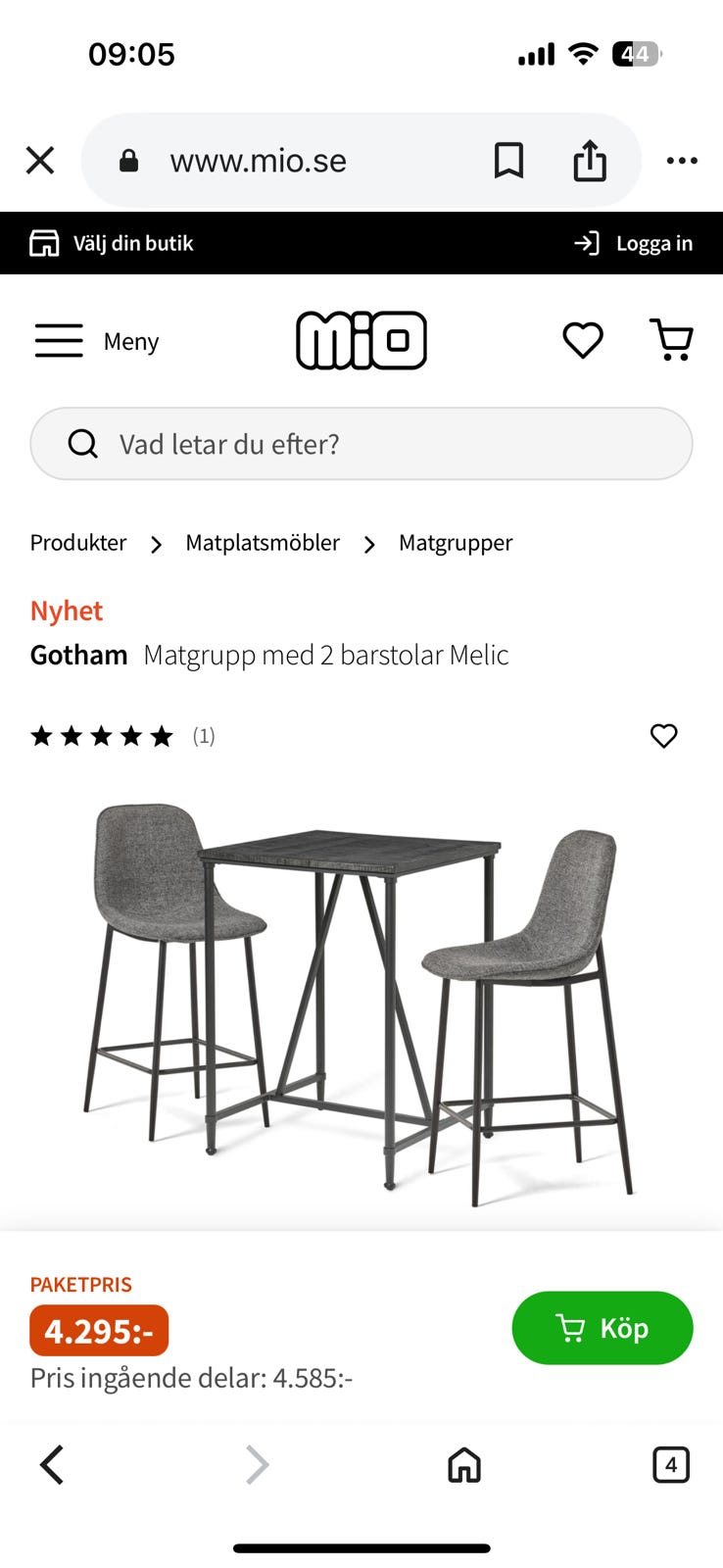This screenshot has height=1568, width=723.
Task: Open the favorites heart in the header
Action: click(x=582, y=340)
